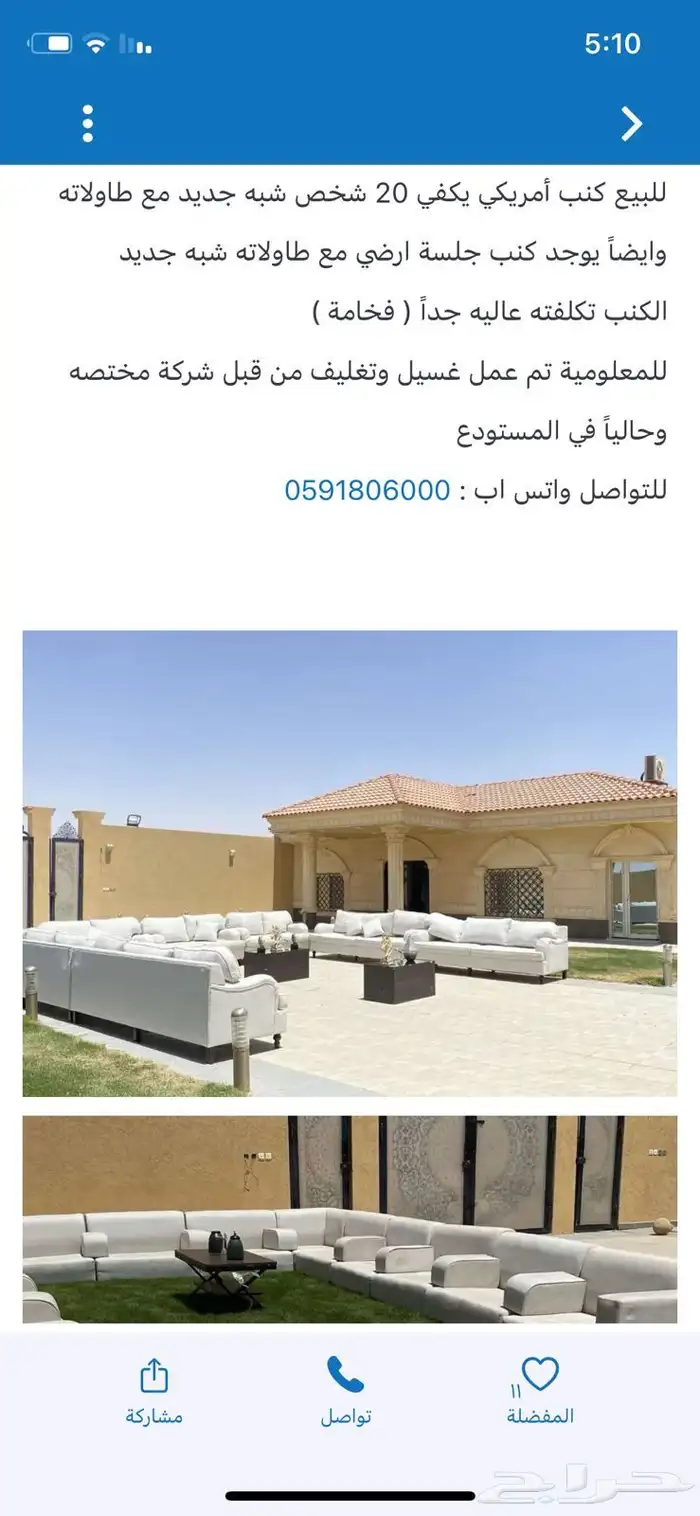Contact the seller via تواصل
700x1516 pixels.
(x=346, y=1392)
